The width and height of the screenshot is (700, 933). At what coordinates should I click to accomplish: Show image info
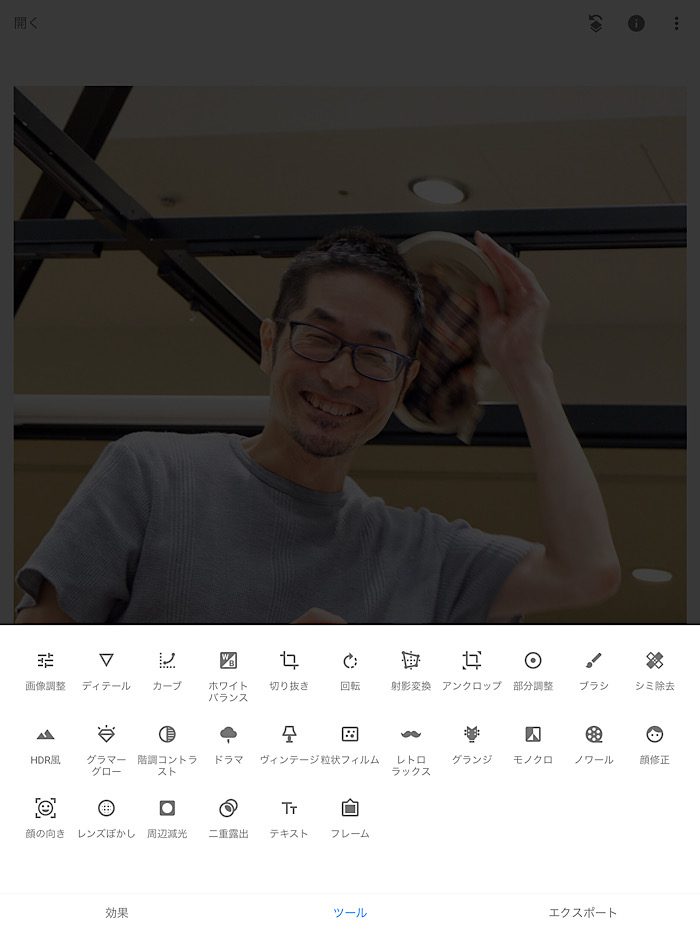point(636,23)
